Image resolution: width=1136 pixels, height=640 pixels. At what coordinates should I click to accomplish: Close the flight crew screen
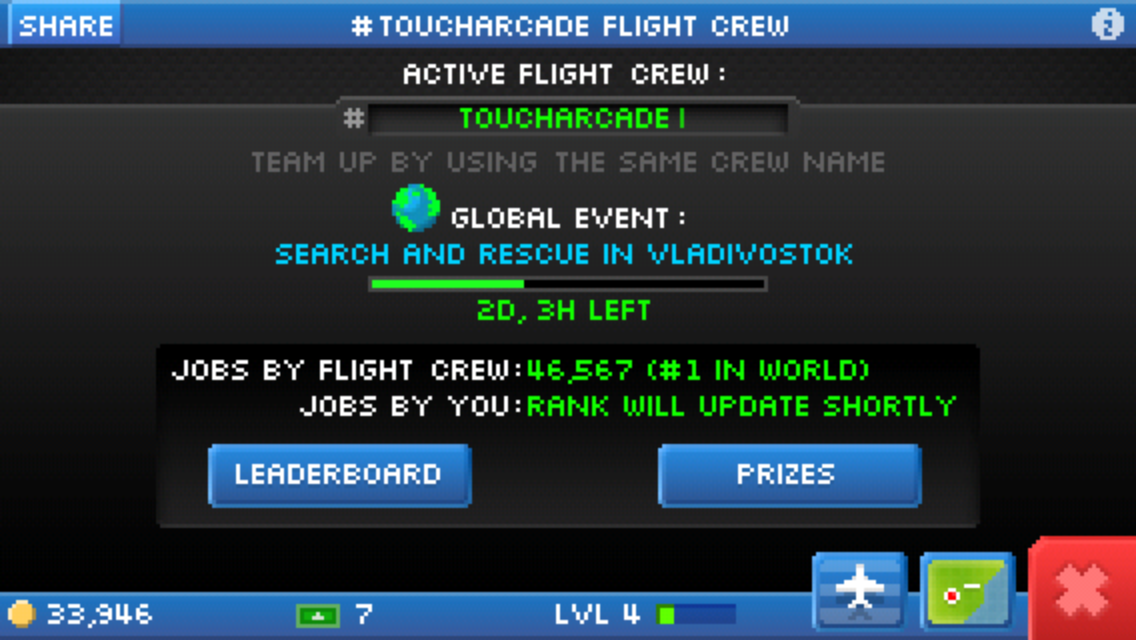pos(1082,592)
